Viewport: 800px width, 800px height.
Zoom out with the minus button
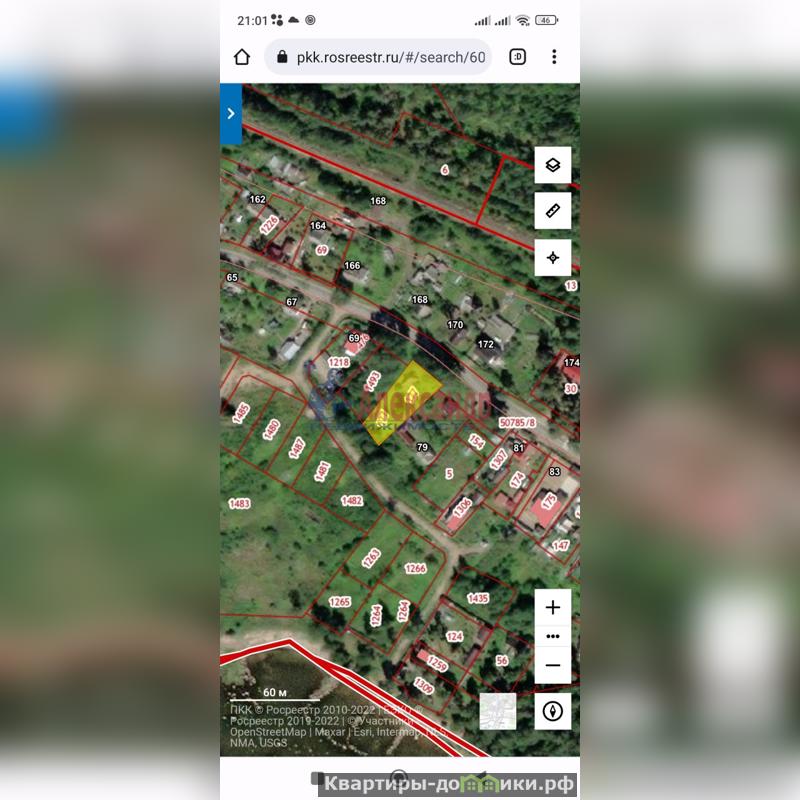click(x=552, y=665)
